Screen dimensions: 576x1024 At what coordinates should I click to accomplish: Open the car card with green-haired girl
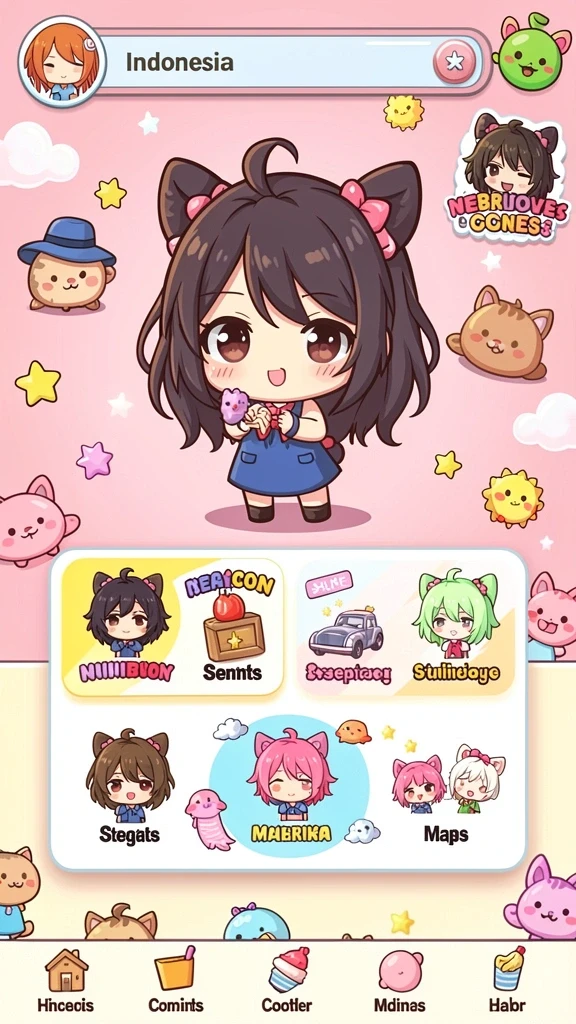pos(406,627)
